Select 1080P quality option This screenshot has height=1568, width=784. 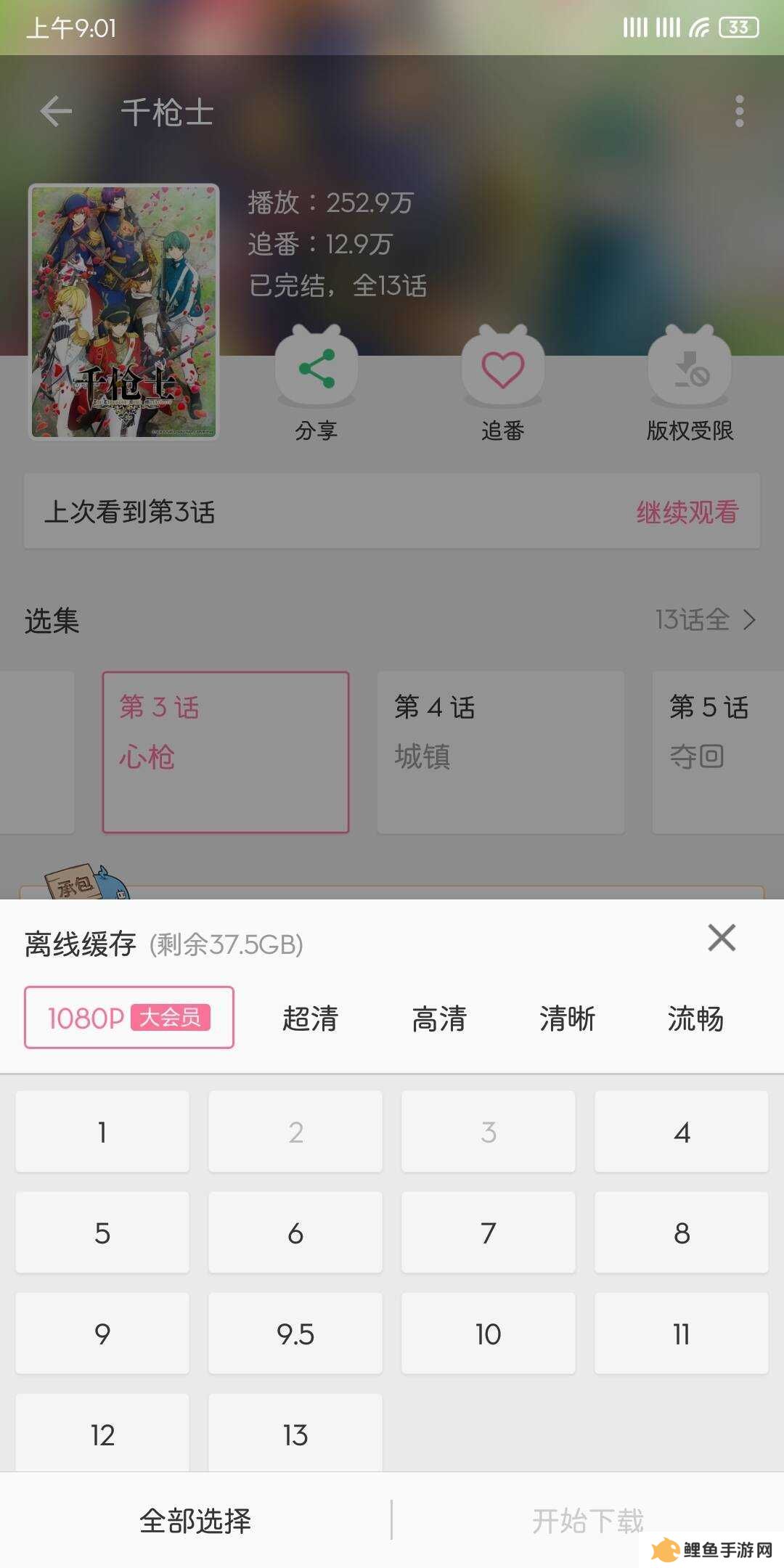(129, 1018)
